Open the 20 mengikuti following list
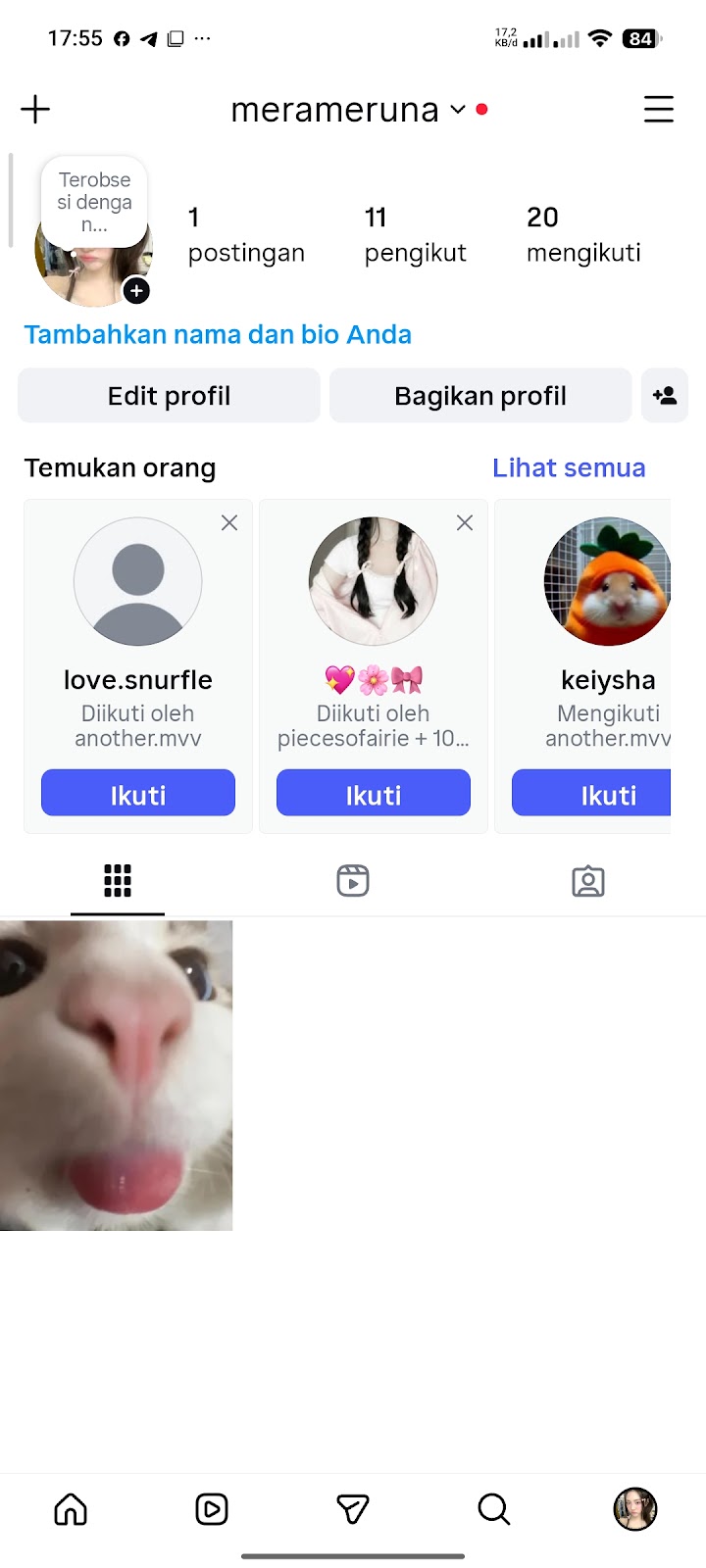This screenshot has width=706, height=1568. 582,235
